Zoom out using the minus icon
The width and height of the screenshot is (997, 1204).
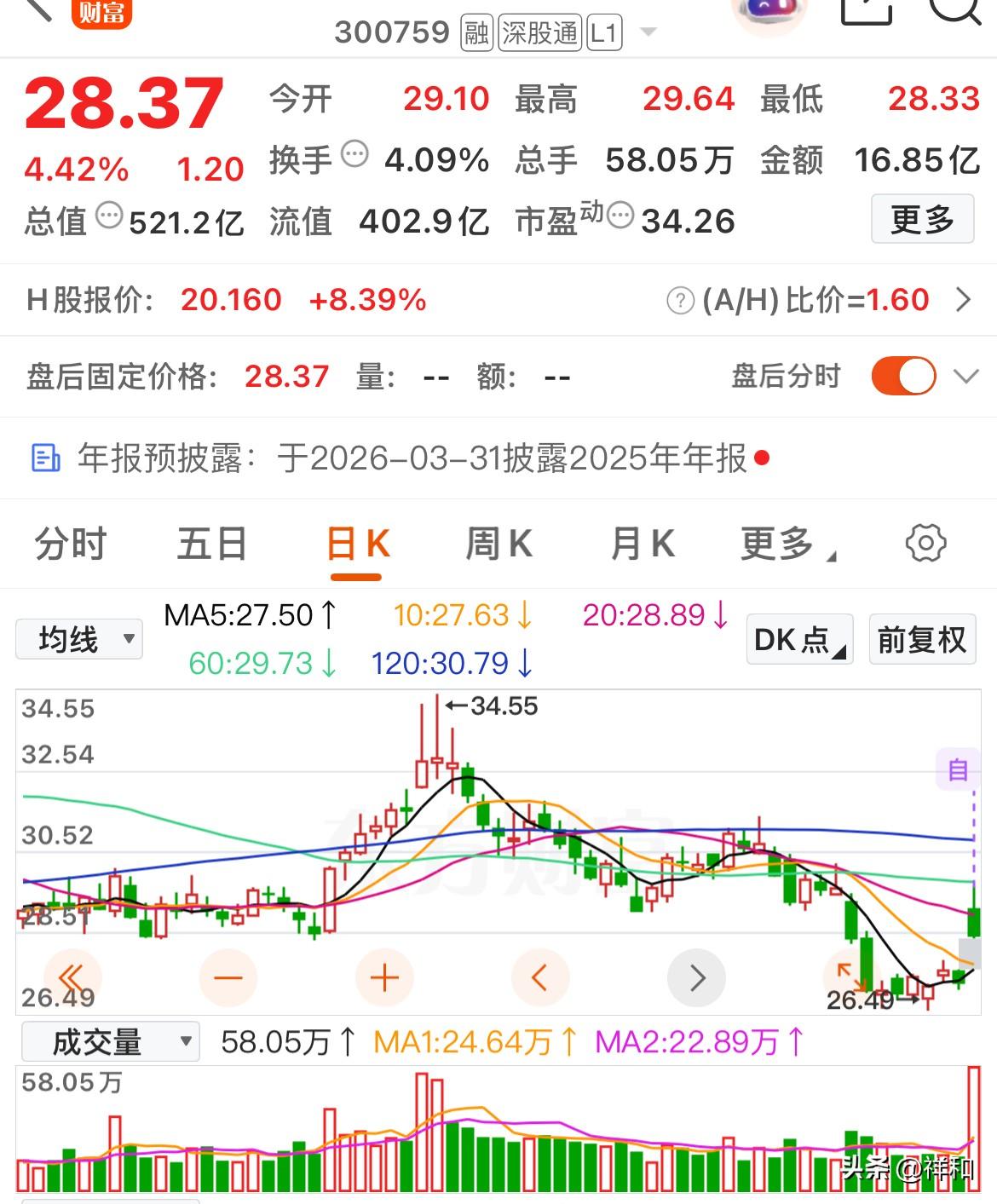[228, 977]
